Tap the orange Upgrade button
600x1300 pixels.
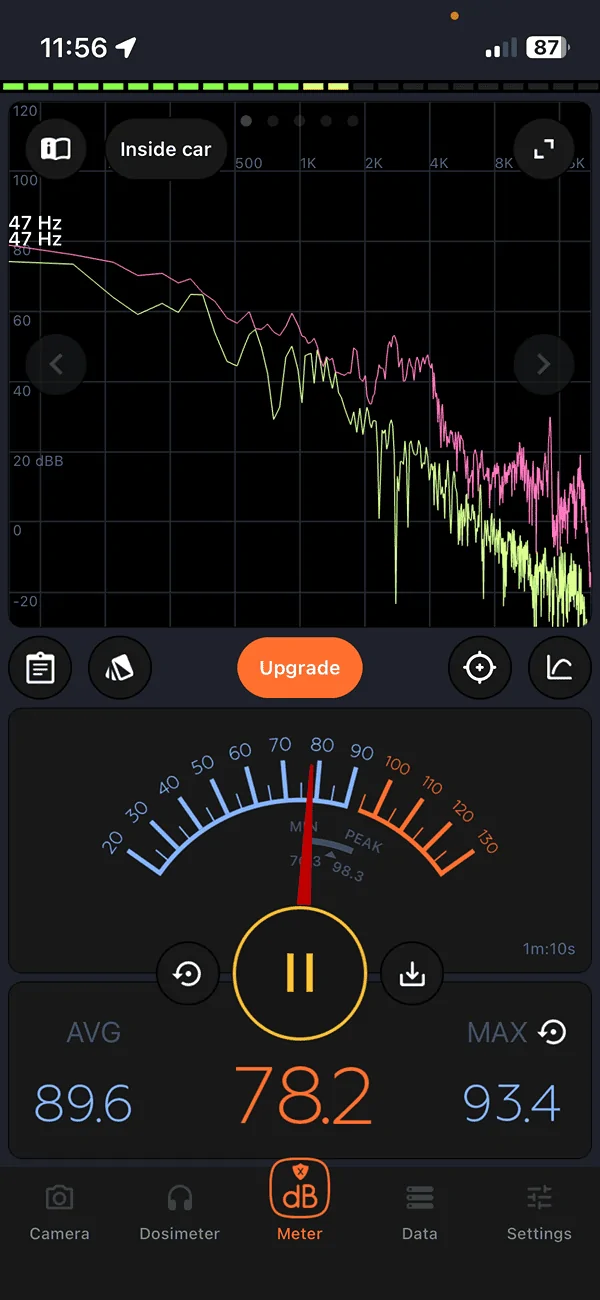click(x=300, y=668)
